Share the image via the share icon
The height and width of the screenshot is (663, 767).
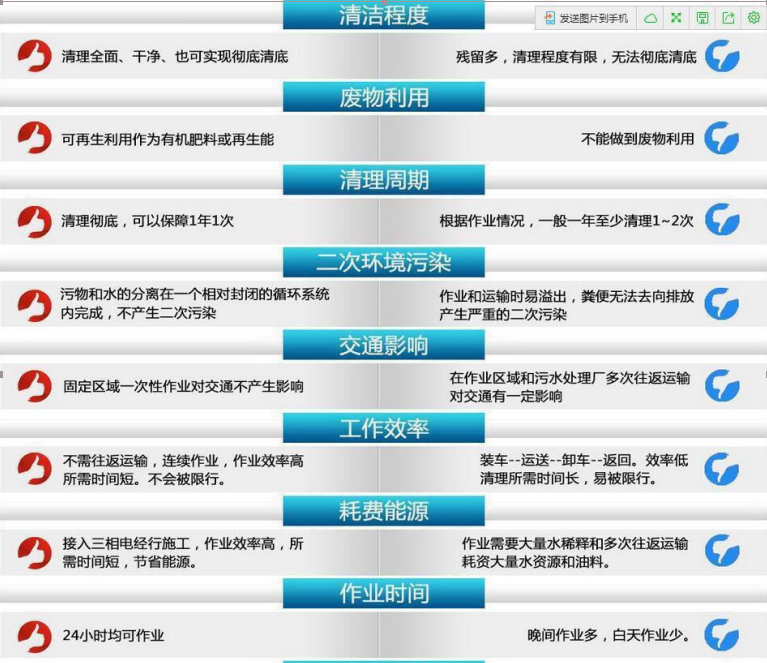tap(728, 19)
